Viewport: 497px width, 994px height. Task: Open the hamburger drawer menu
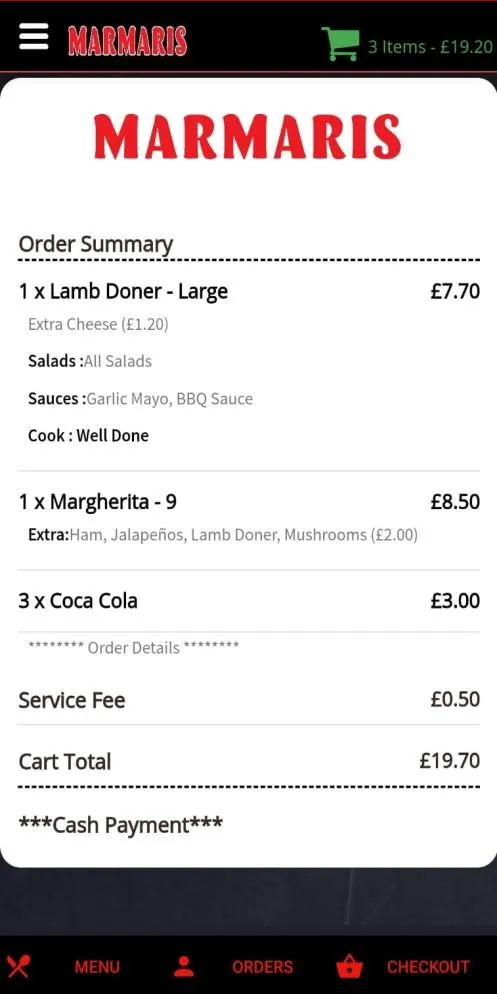[34, 36]
